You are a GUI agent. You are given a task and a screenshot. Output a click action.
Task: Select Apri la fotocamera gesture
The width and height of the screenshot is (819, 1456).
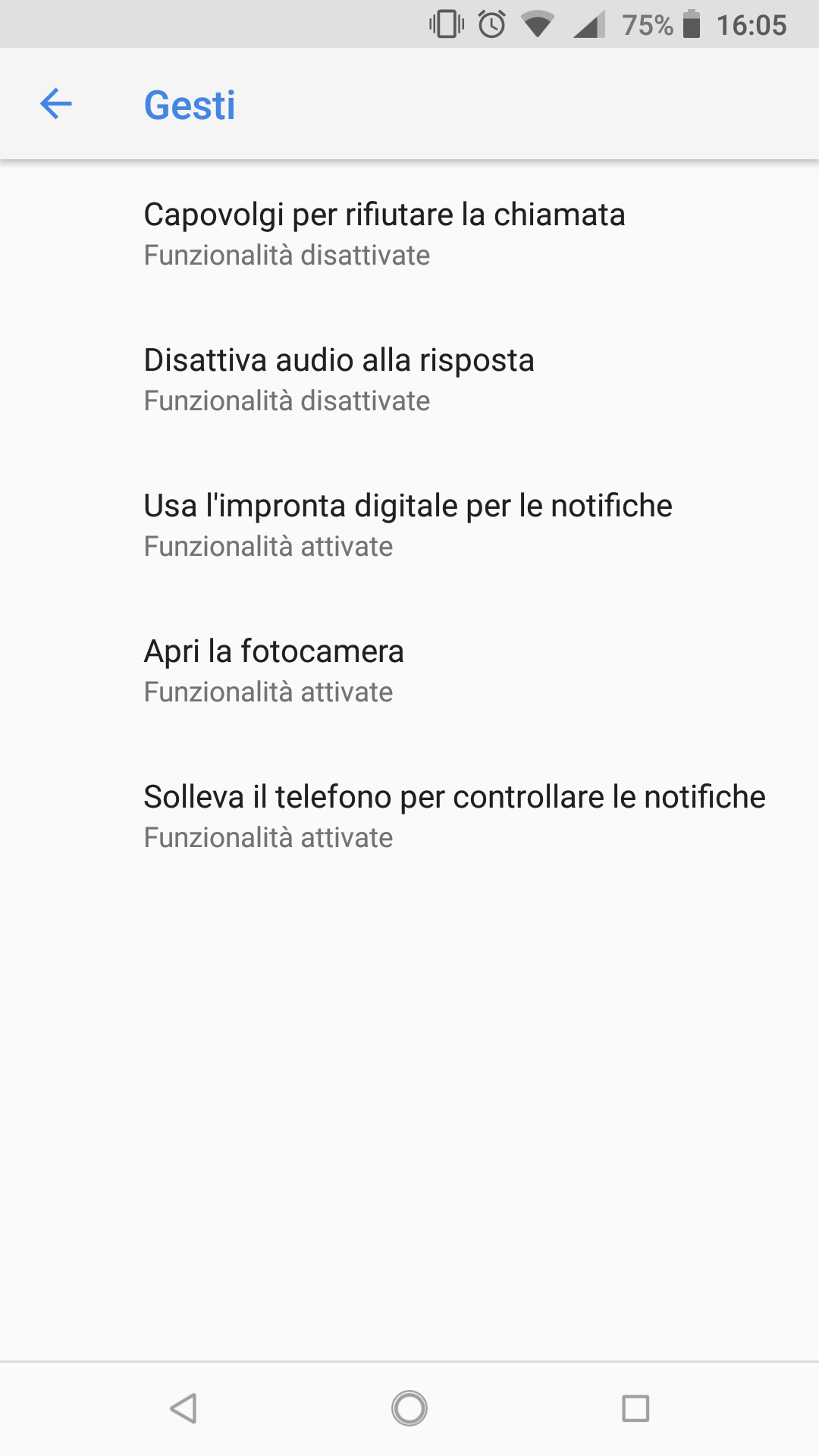[409, 670]
